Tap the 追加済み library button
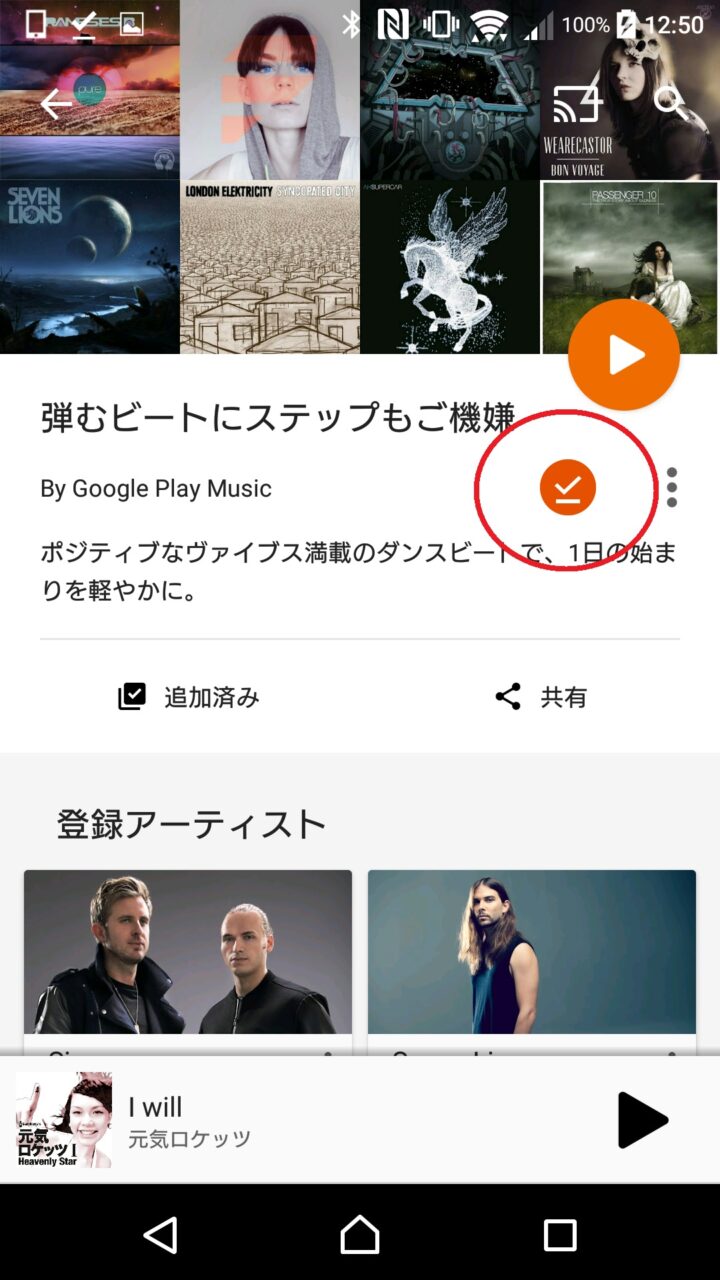720x1280 pixels. pyautogui.click(x=189, y=697)
